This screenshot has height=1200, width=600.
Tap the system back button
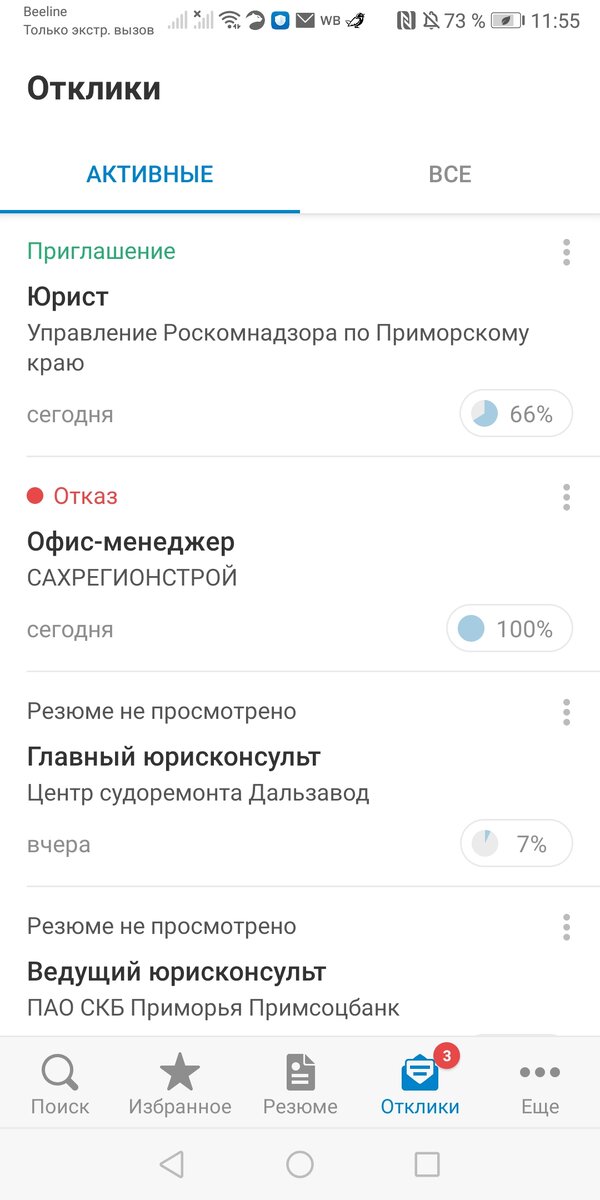click(x=172, y=1164)
